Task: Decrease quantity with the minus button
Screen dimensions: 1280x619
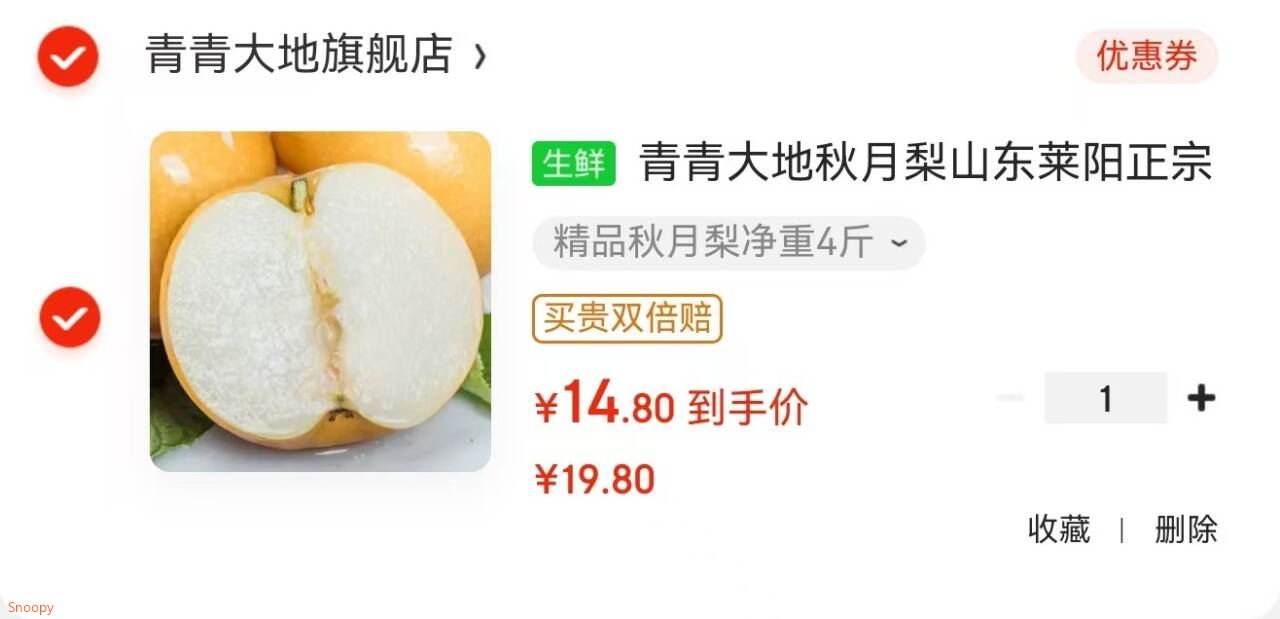Action: pyautogui.click(x=1010, y=398)
